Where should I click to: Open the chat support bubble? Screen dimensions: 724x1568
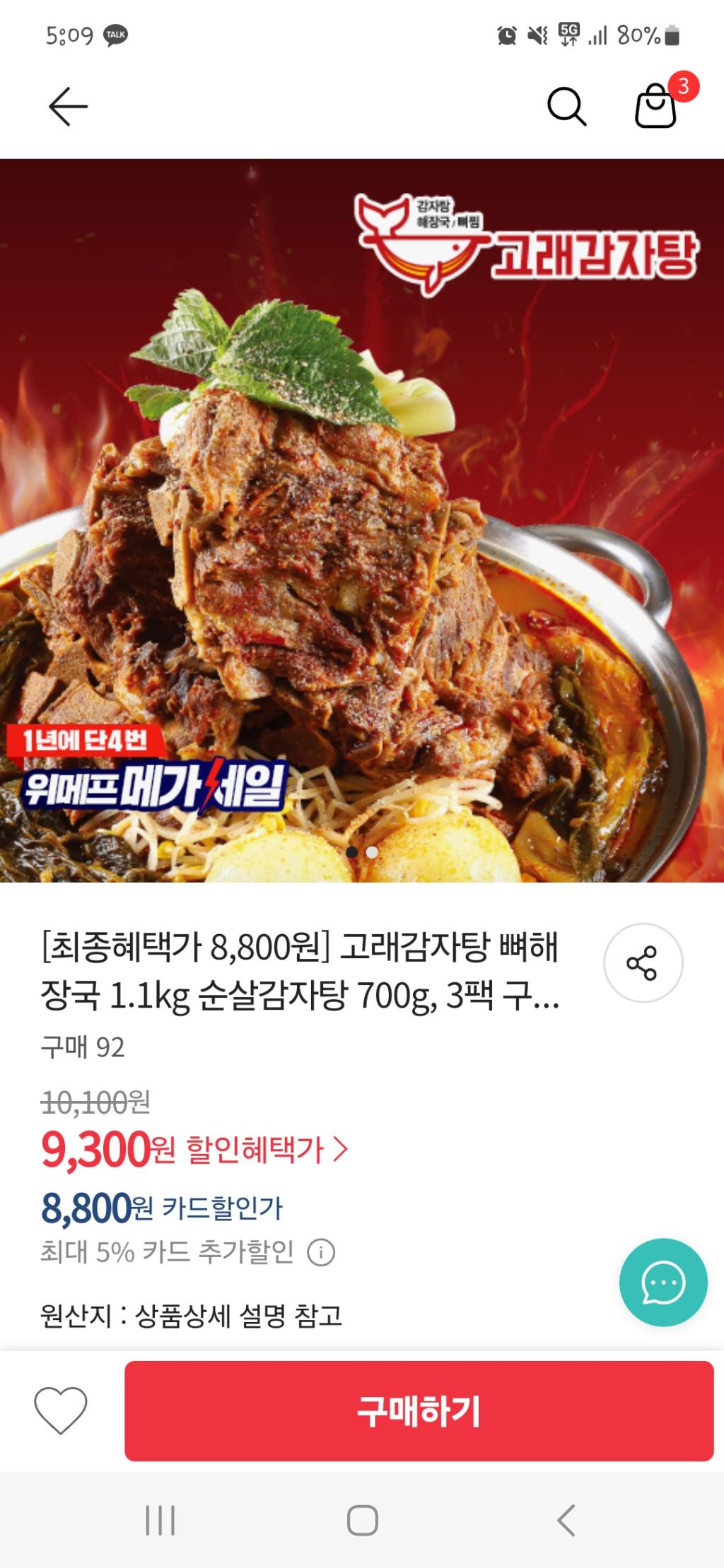click(662, 1282)
